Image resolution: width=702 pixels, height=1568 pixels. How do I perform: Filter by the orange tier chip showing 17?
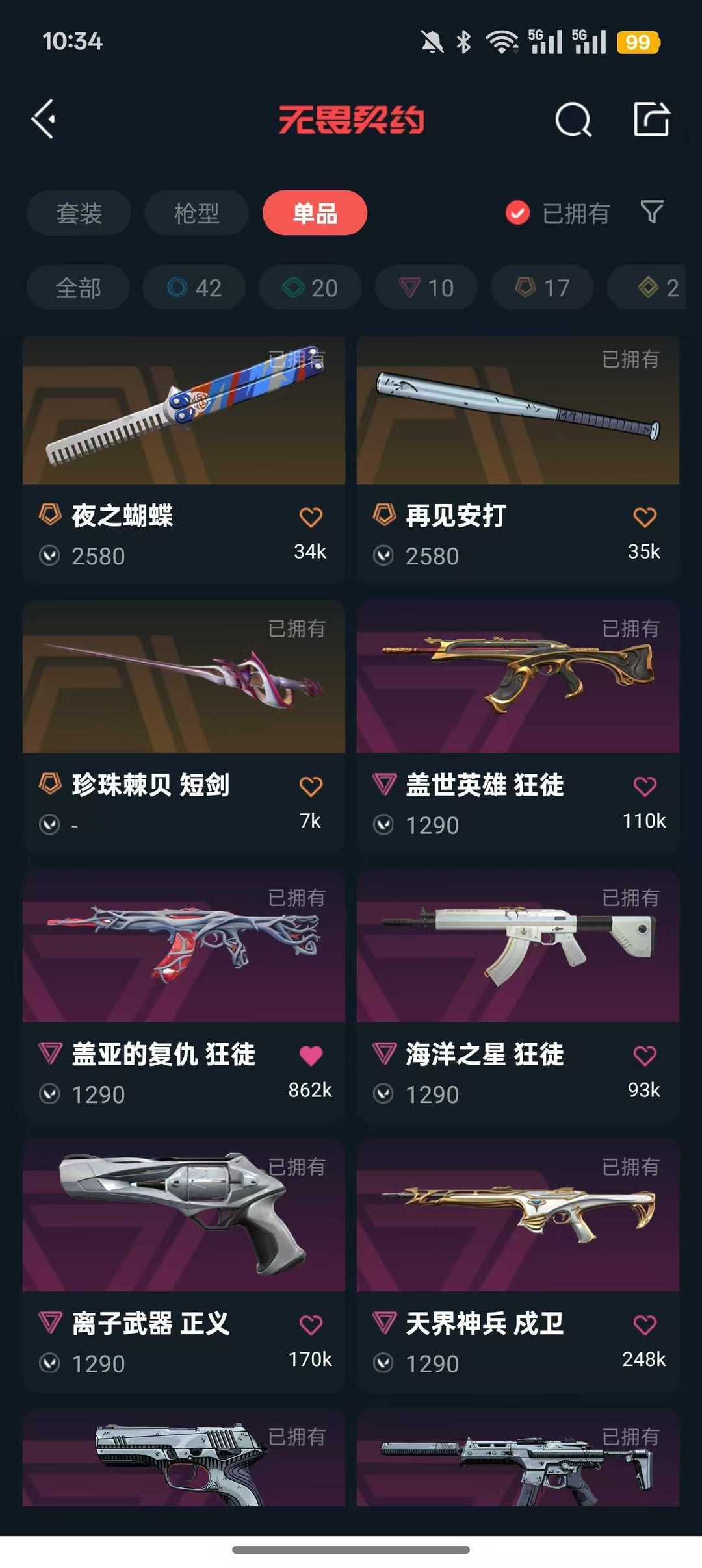(x=542, y=288)
